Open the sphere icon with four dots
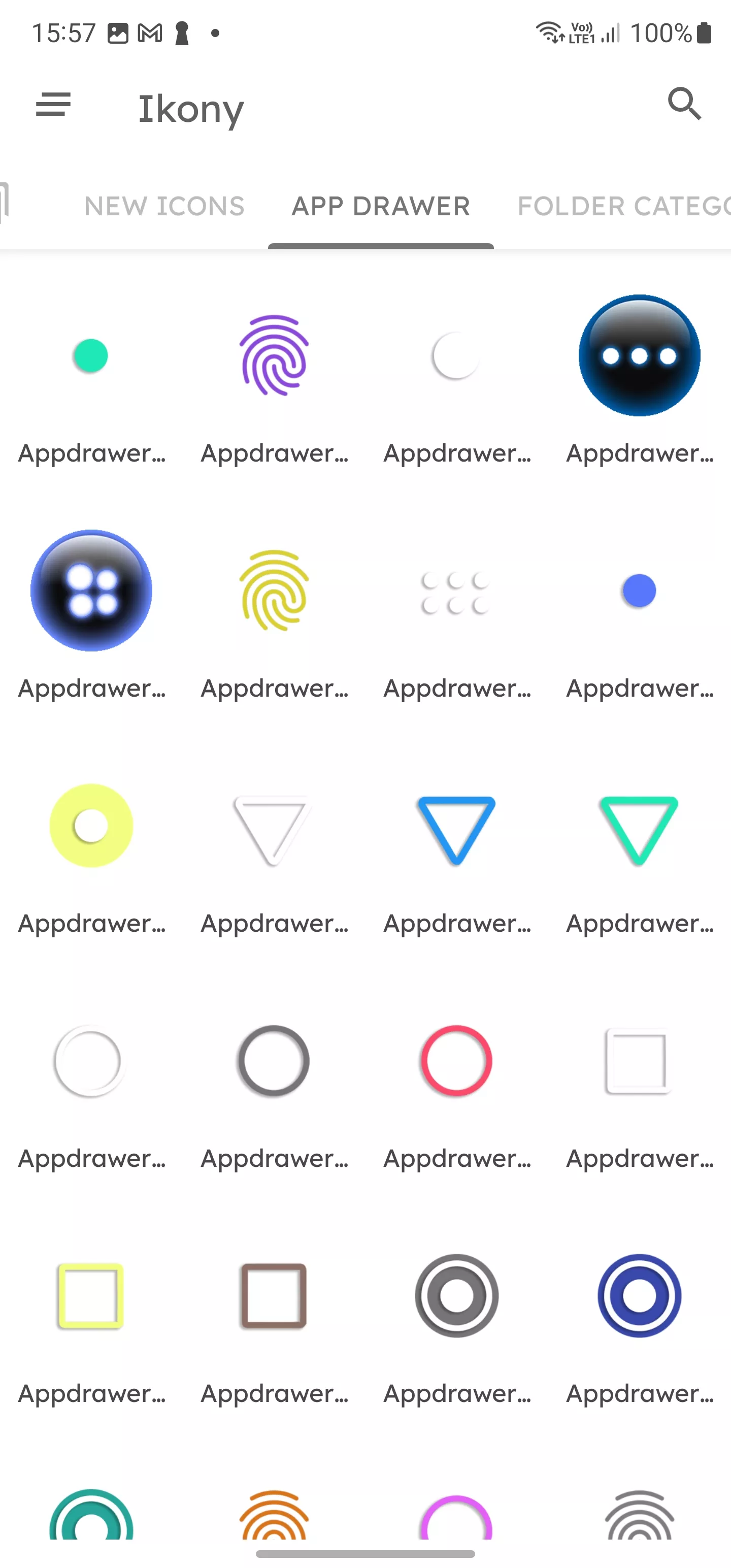The height and width of the screenshot is (1568, 731). coord(91,591)
